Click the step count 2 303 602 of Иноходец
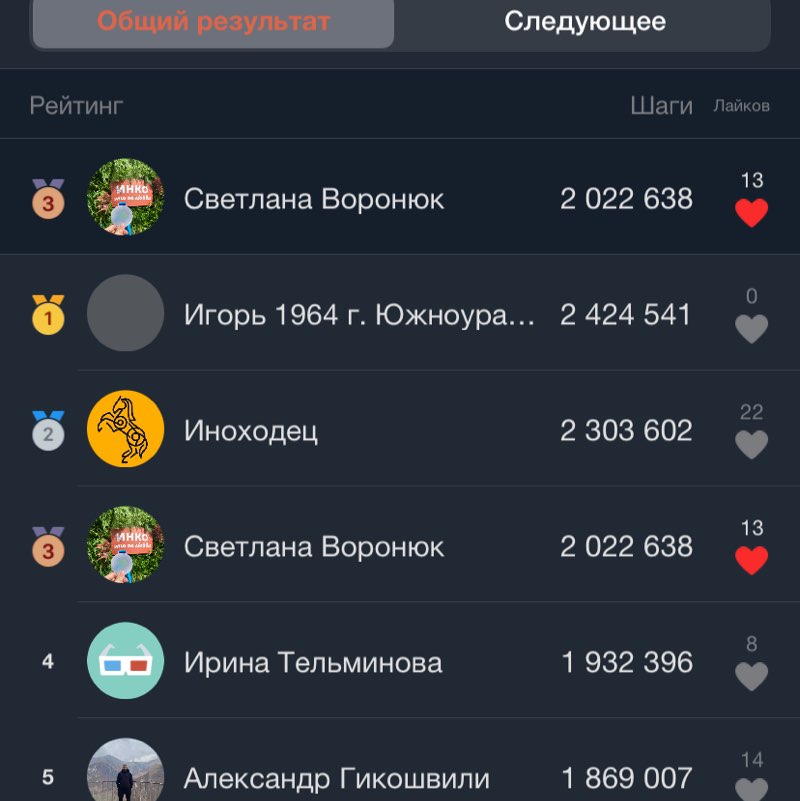This screenshot has height=801, width=800. 628,430
